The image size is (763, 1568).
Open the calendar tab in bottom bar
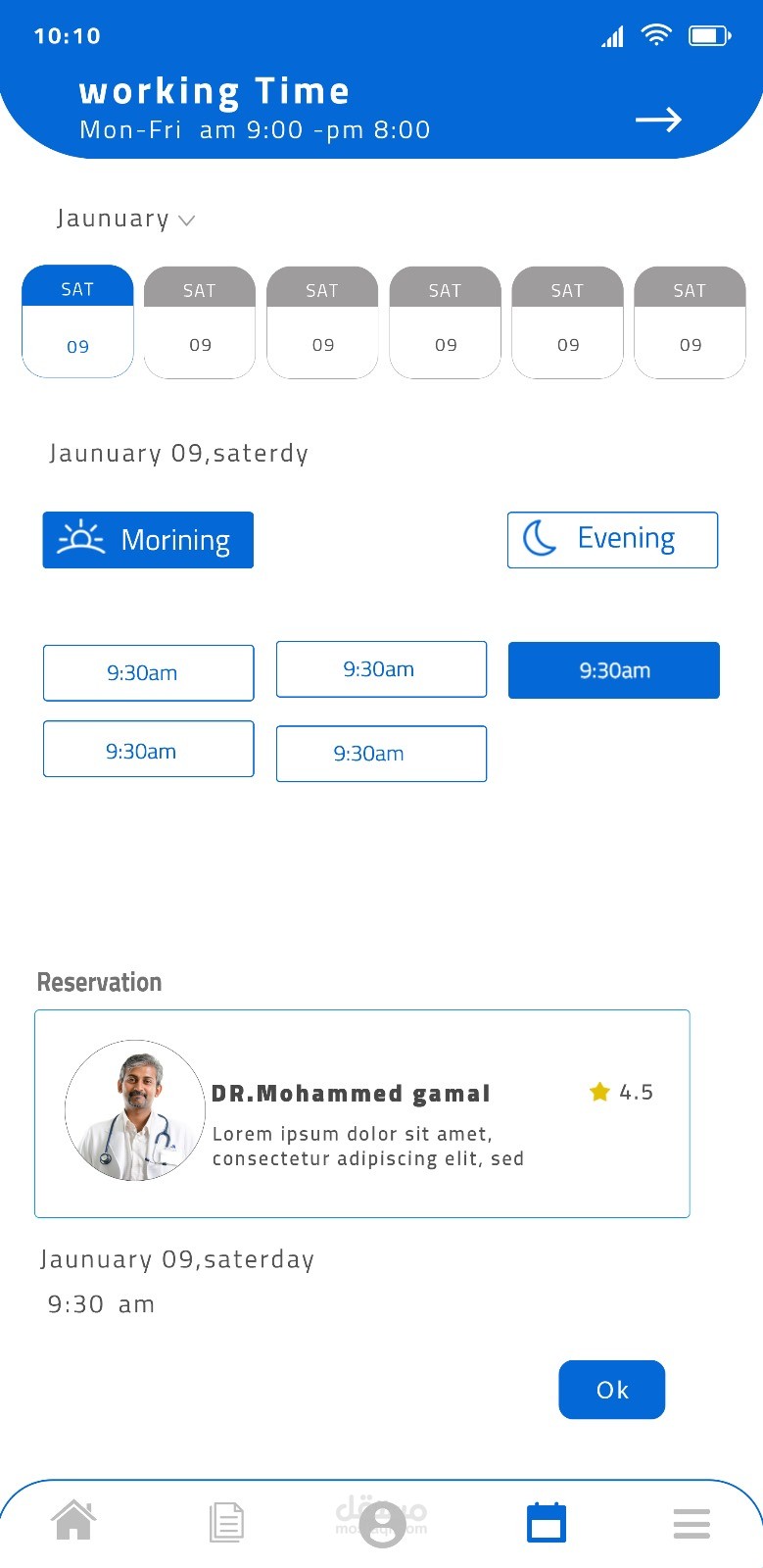pyautogui.click(x=546, y=1523)
